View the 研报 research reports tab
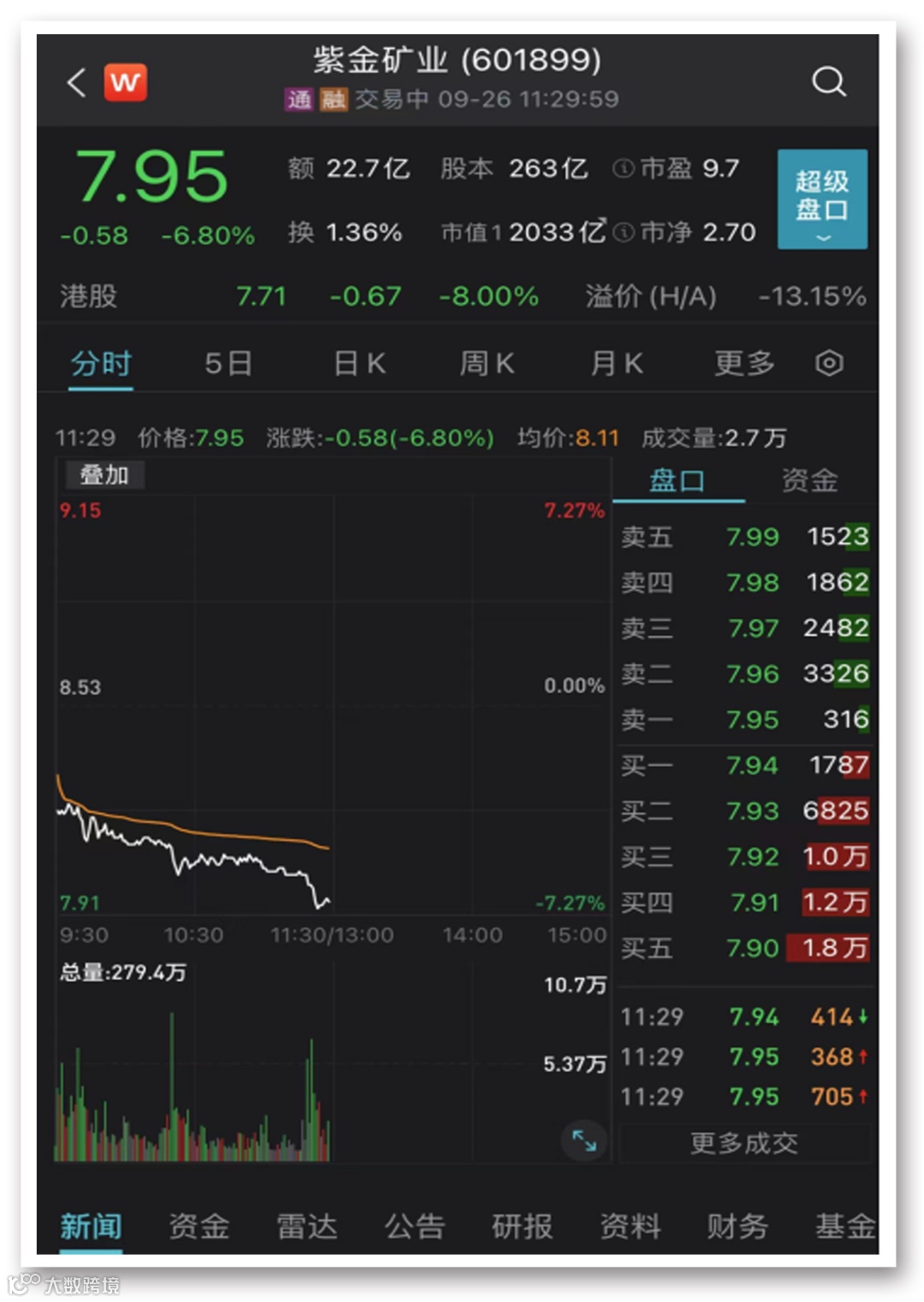924x1302 pixels. click(x=522, y=1226)
